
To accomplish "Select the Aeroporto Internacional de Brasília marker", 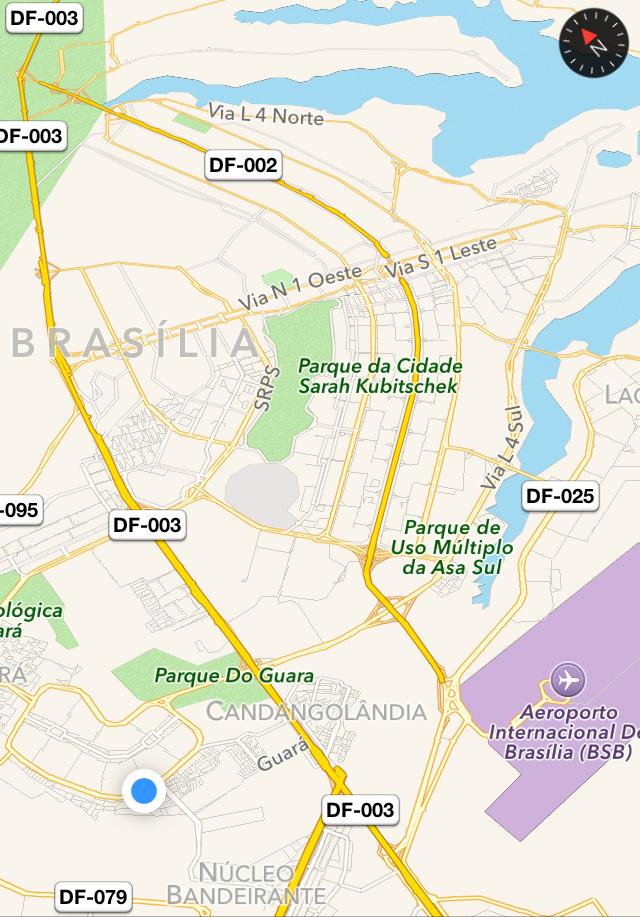I will point(568,680).
